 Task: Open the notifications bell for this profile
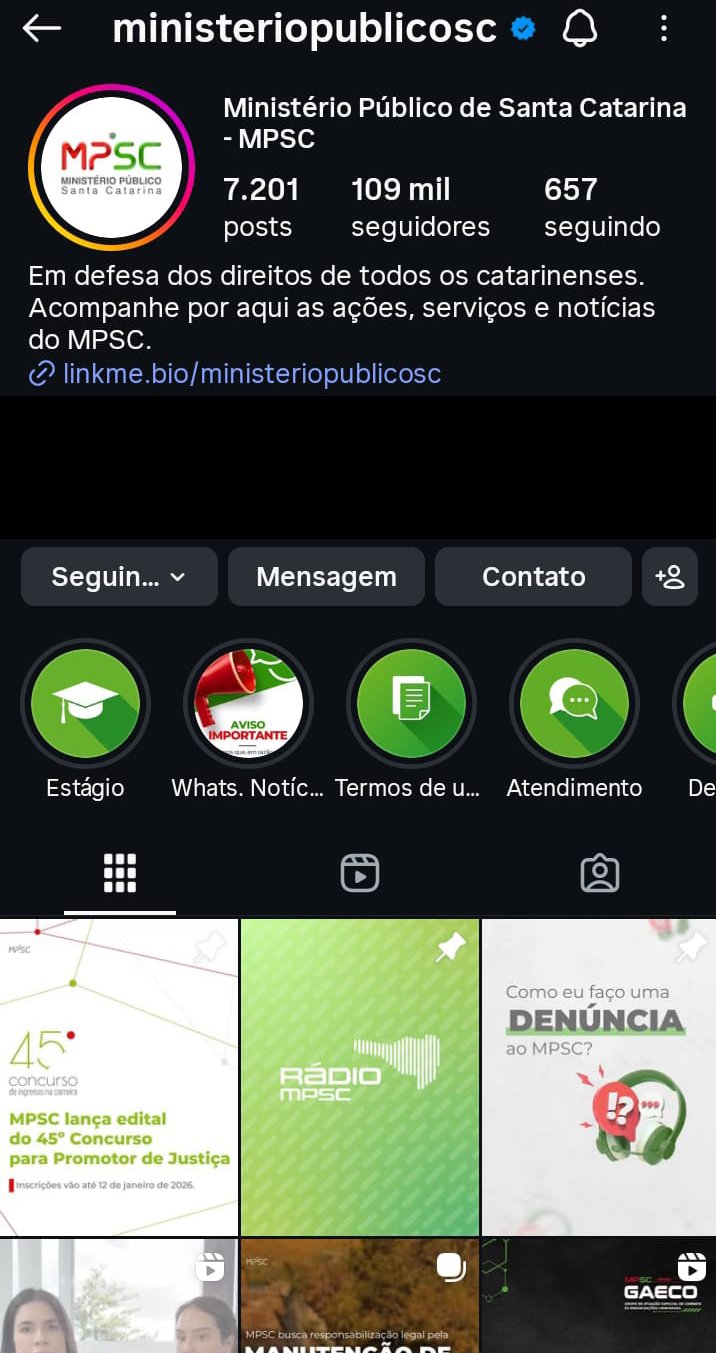[x=580, y=29]
